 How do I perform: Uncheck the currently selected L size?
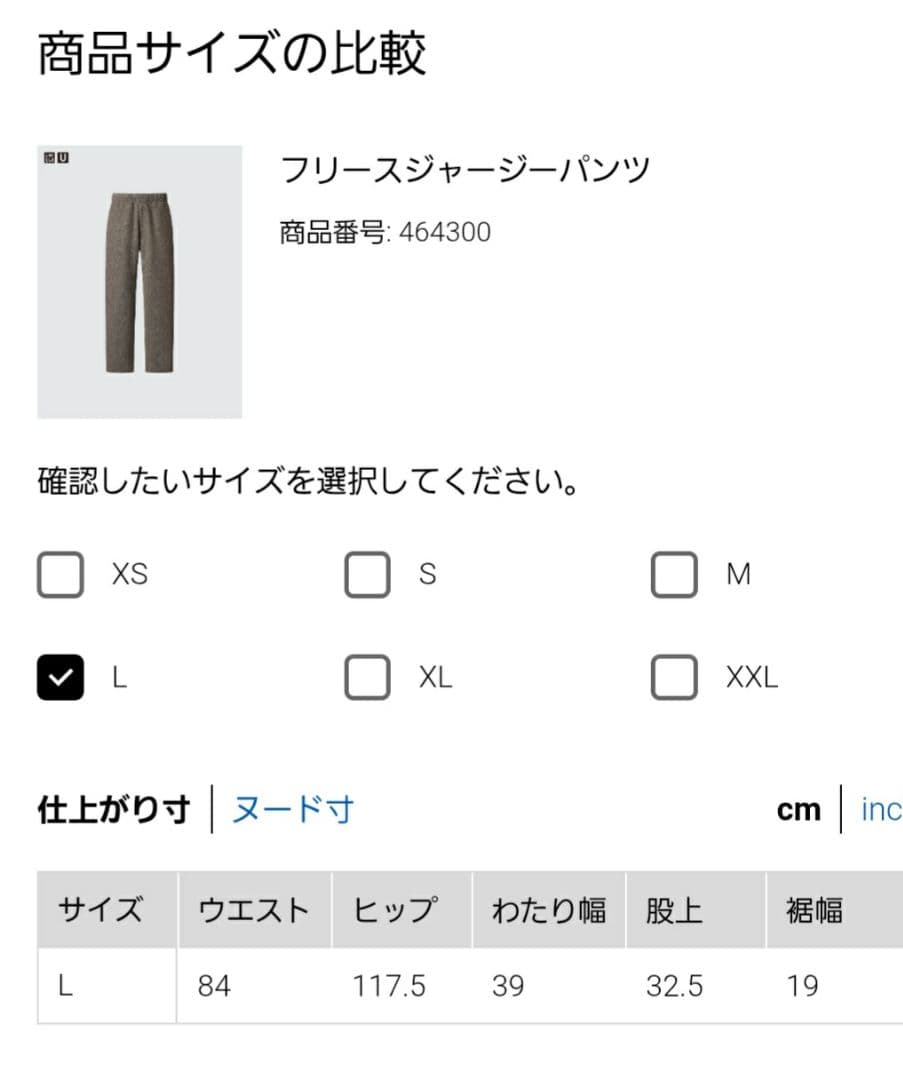click(x=60, y=677)
